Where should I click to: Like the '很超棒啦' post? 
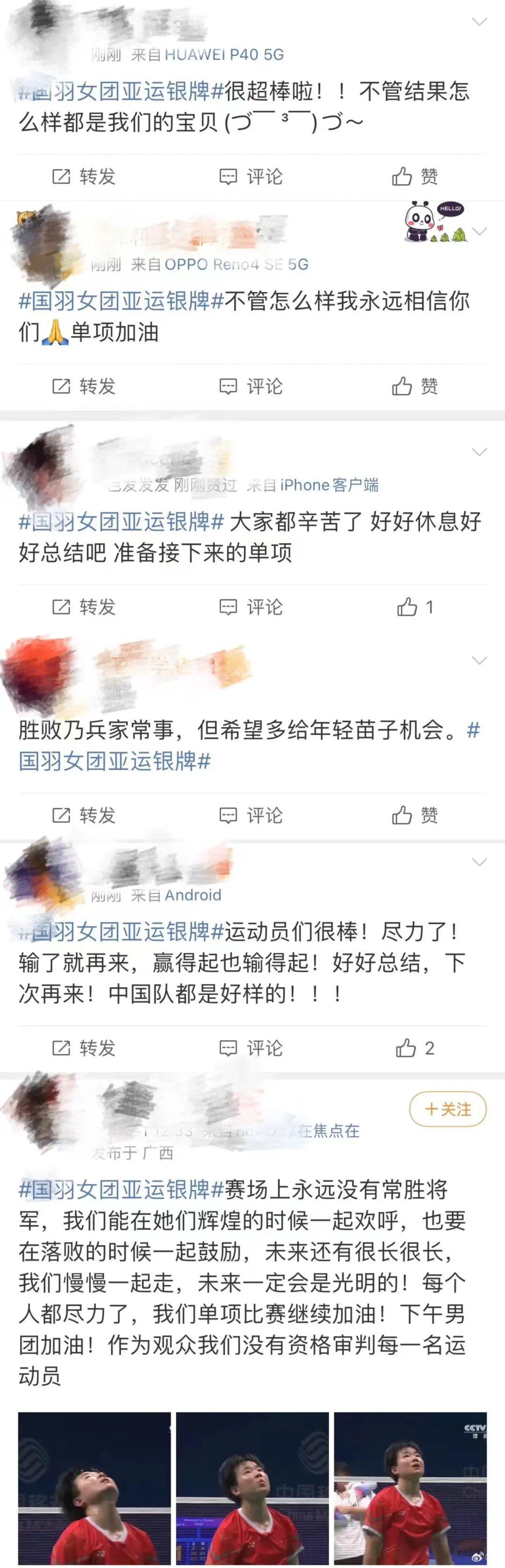coord(415,177)
